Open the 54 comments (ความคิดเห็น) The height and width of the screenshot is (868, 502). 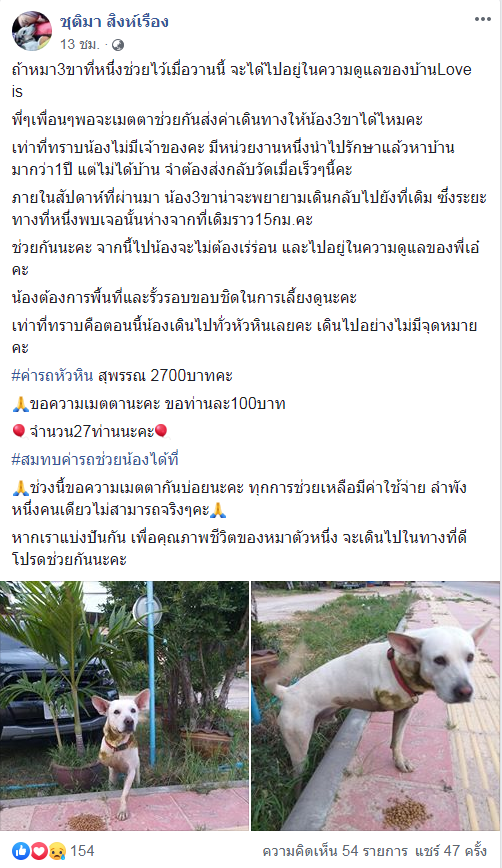(335, 851)
